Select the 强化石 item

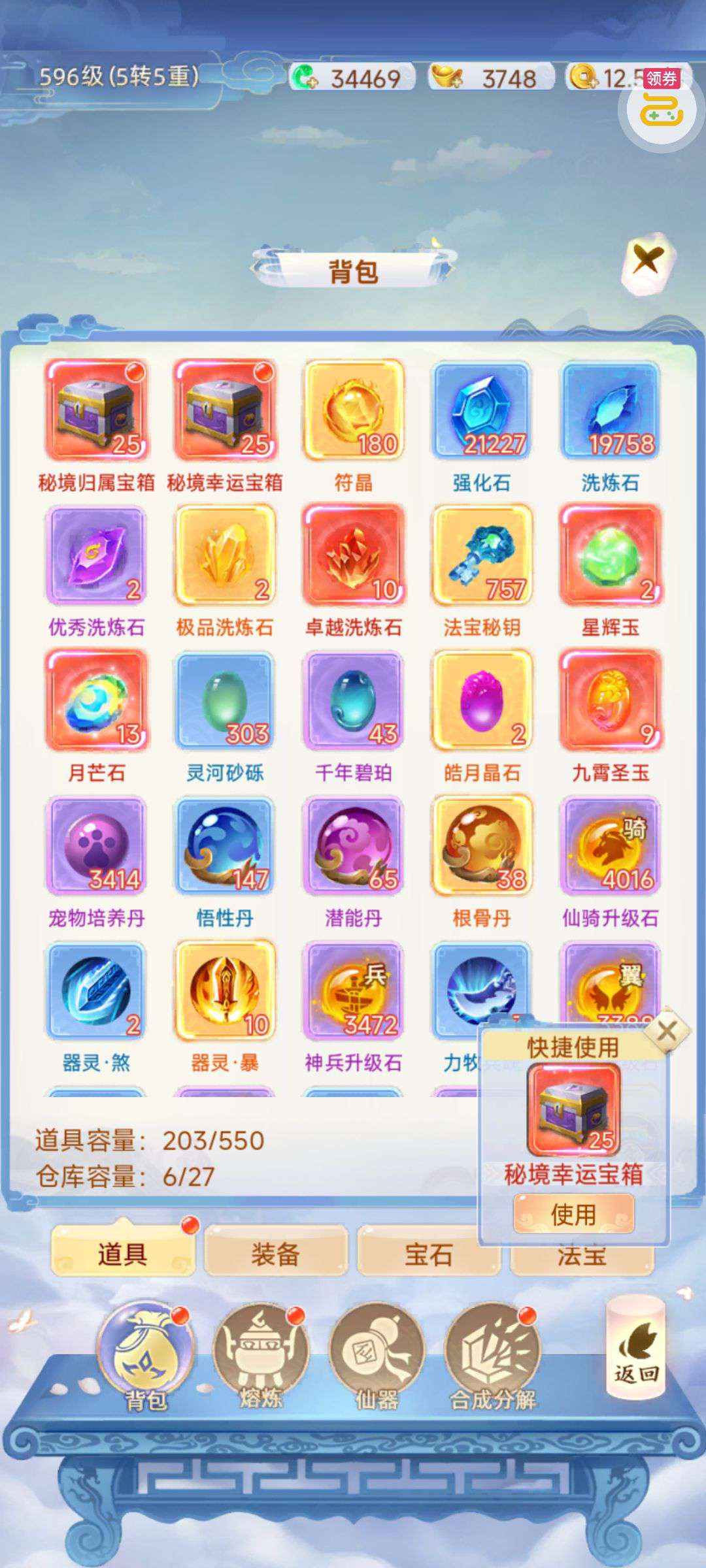coord(482,410)
